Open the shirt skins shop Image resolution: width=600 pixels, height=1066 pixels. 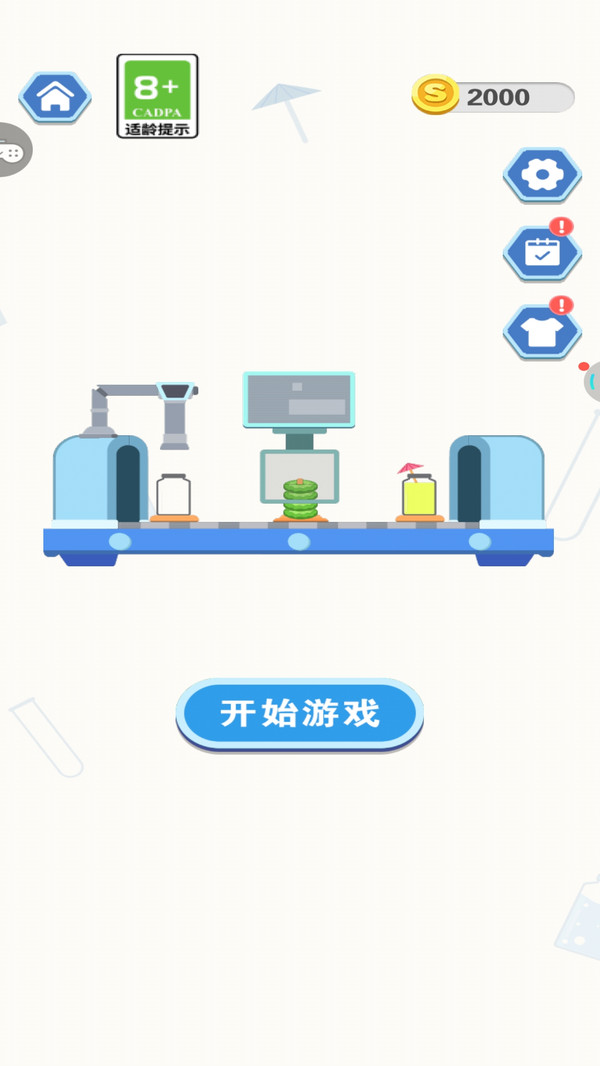click(x=542, y=332)
